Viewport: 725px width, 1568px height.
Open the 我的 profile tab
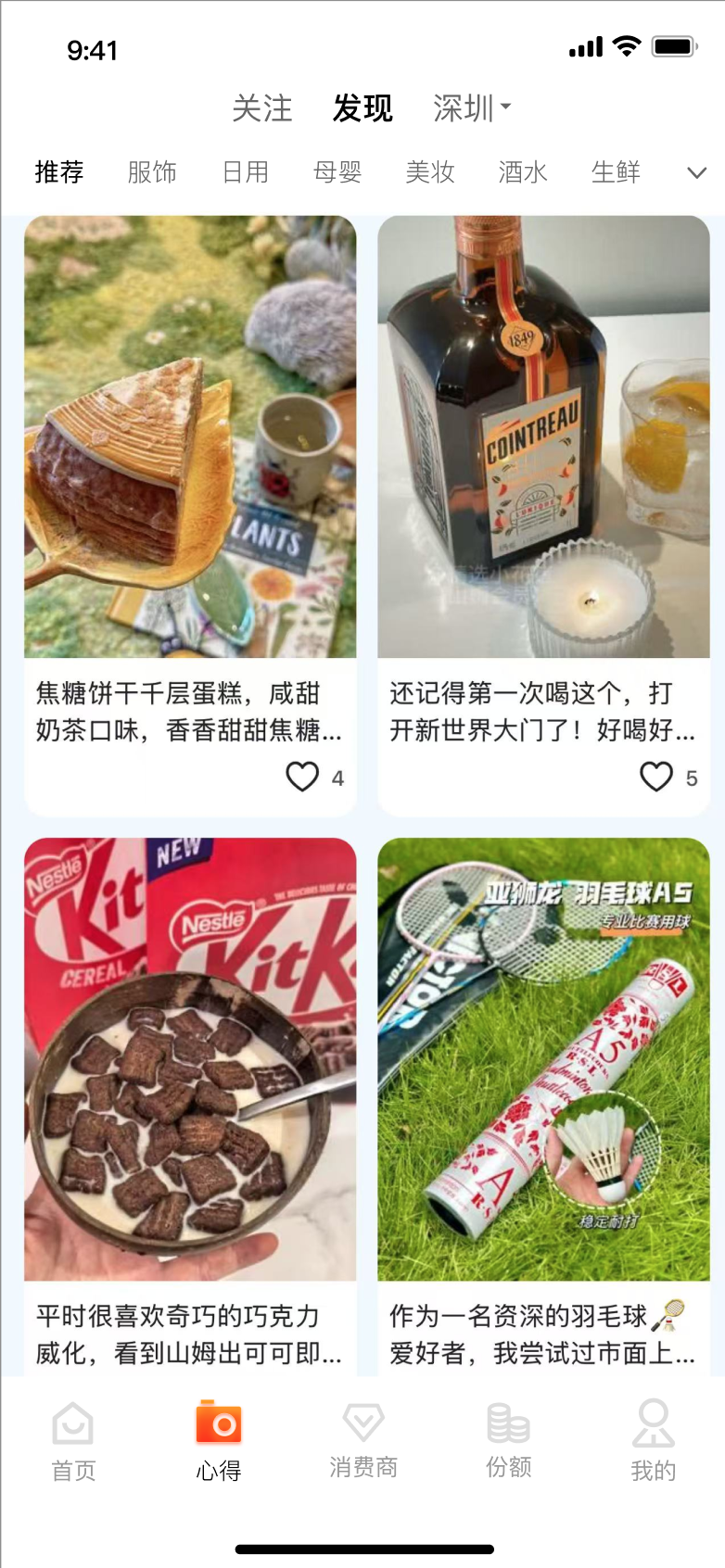point(653,1441)
